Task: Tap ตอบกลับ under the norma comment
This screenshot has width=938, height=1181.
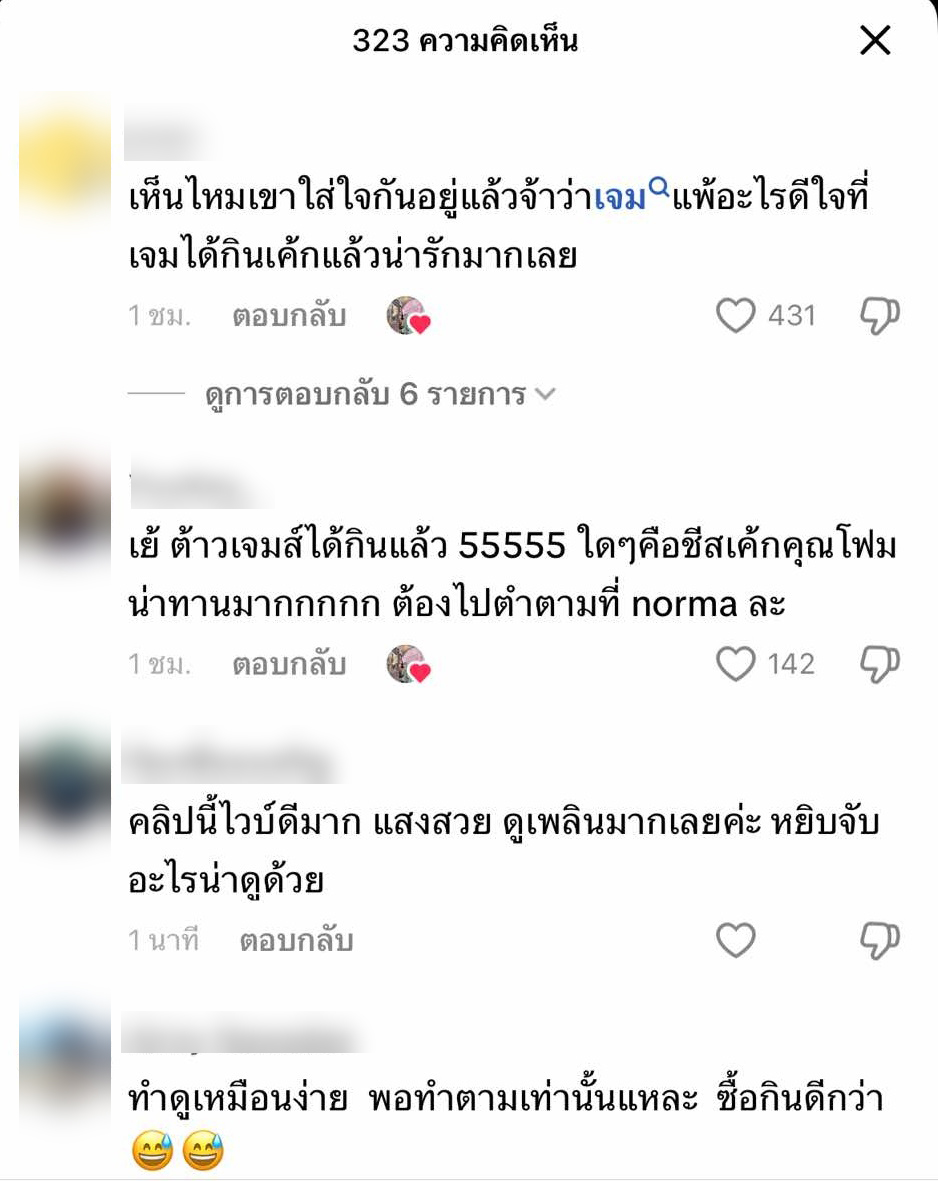Action: [x=289, y=664]
